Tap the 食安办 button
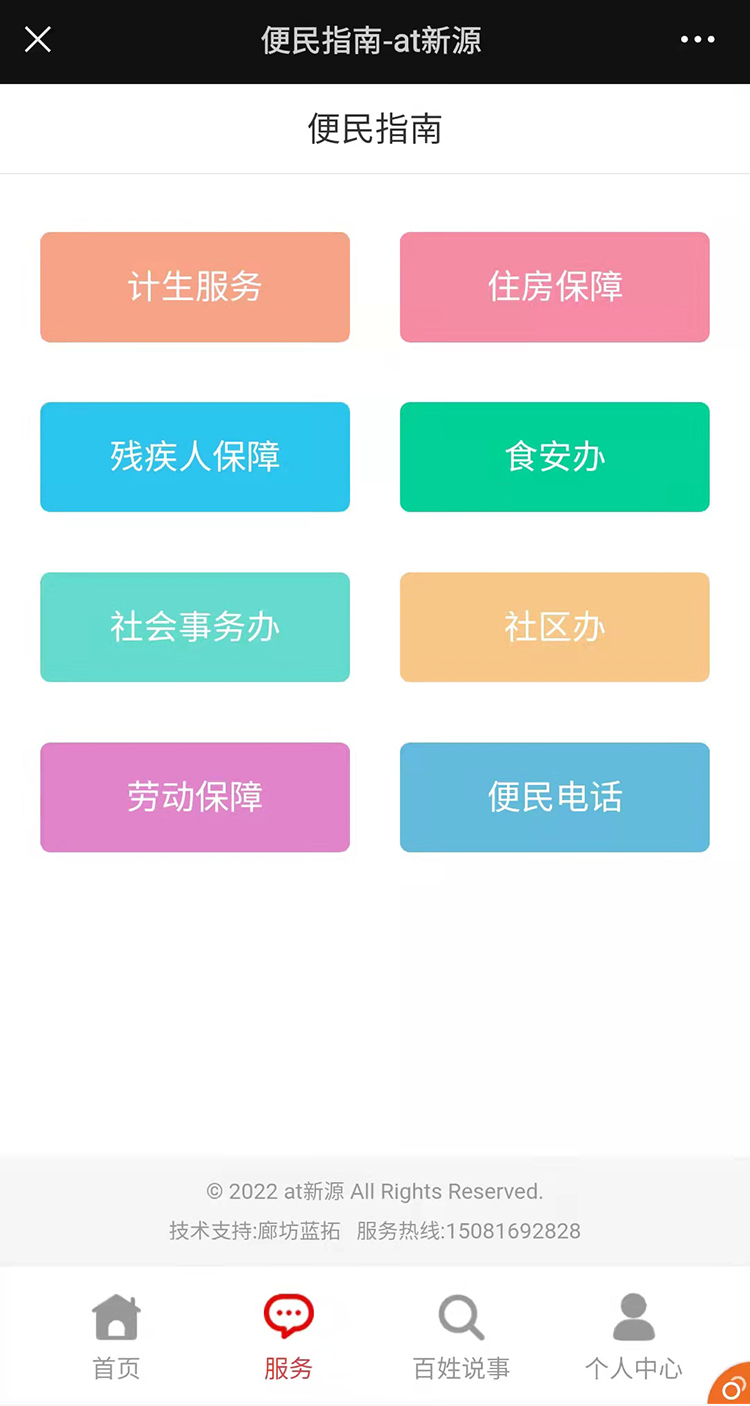This screenshot has width=750, height=1406. tap(555, 457)
